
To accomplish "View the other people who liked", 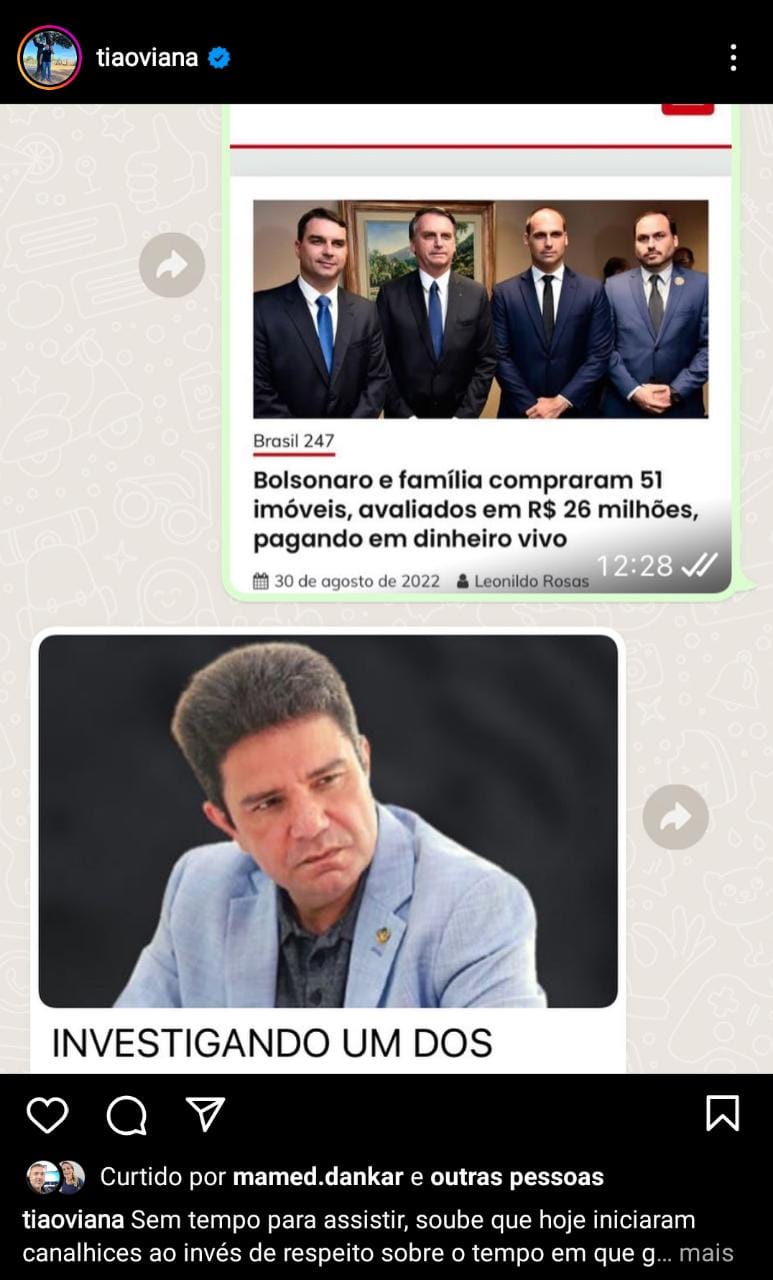I will 516,1177.
